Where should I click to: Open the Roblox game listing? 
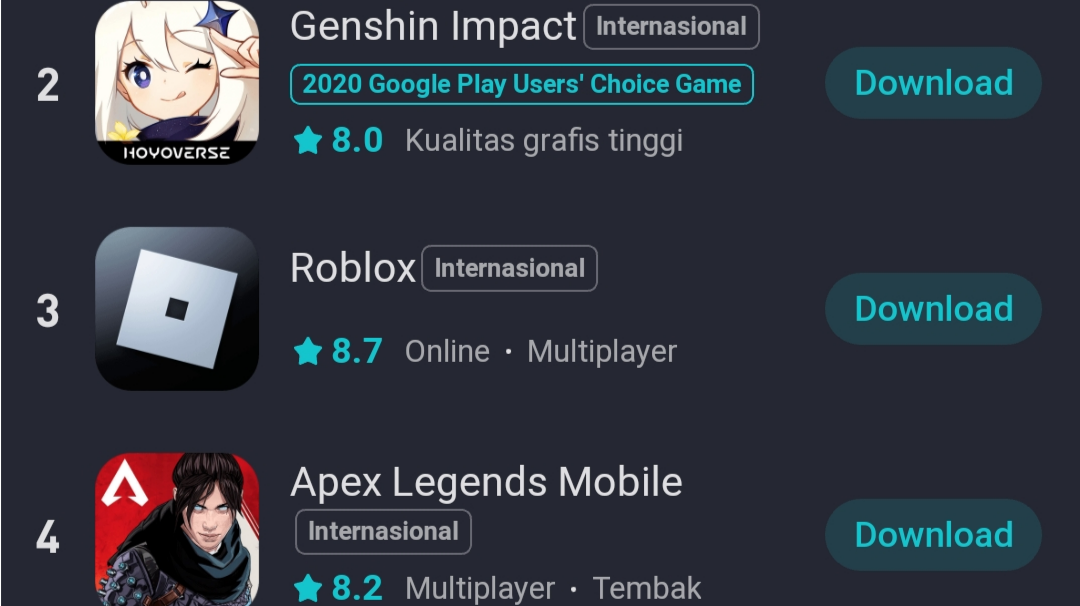click(353, 268)
